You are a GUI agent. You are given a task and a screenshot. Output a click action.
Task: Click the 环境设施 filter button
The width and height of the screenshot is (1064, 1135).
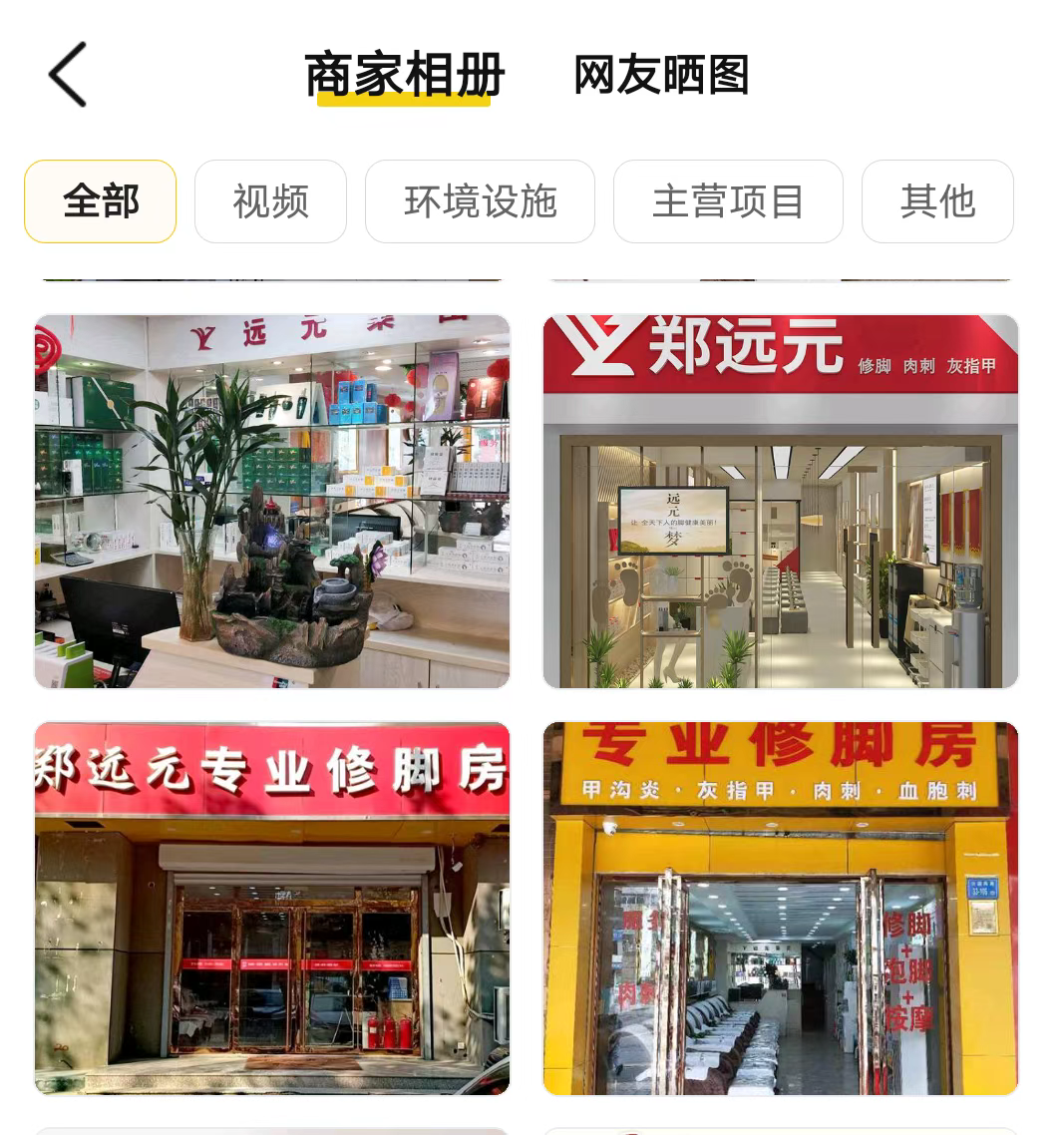[480, 200]
